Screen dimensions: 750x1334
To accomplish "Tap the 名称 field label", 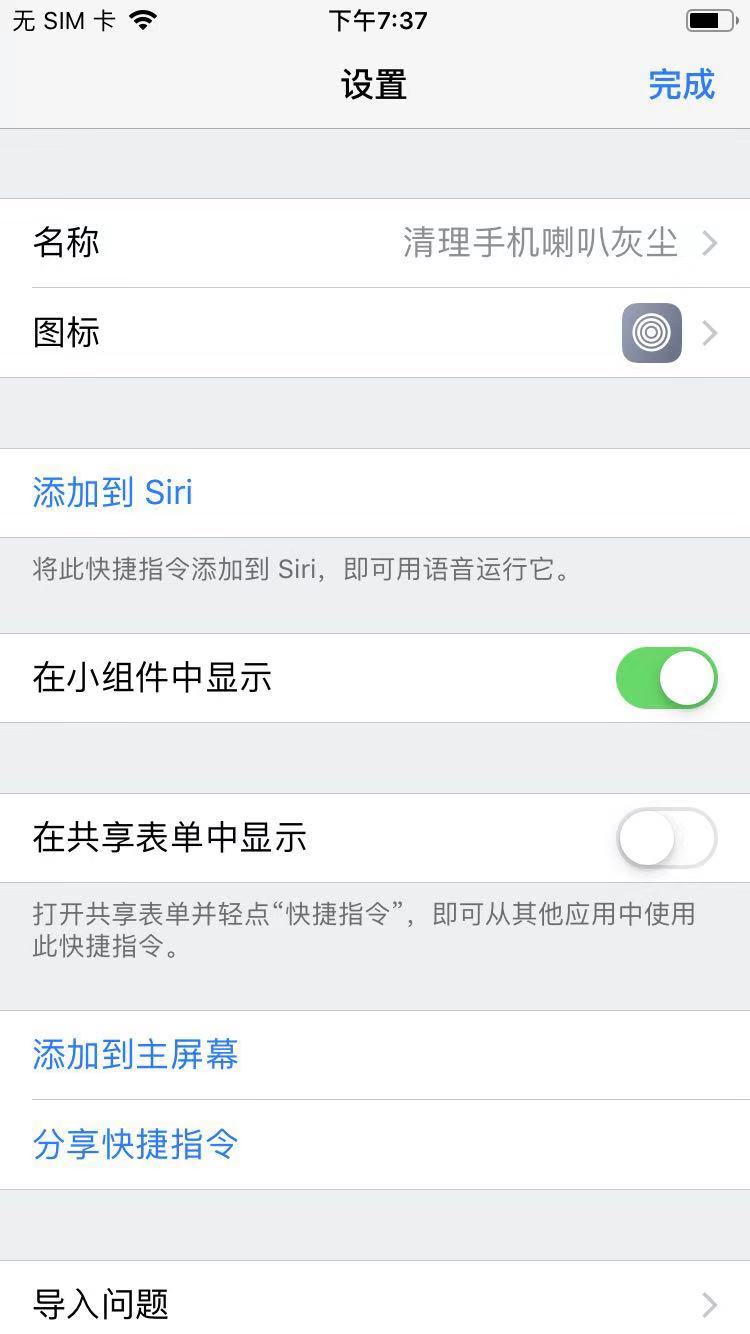I will [65, 243].
